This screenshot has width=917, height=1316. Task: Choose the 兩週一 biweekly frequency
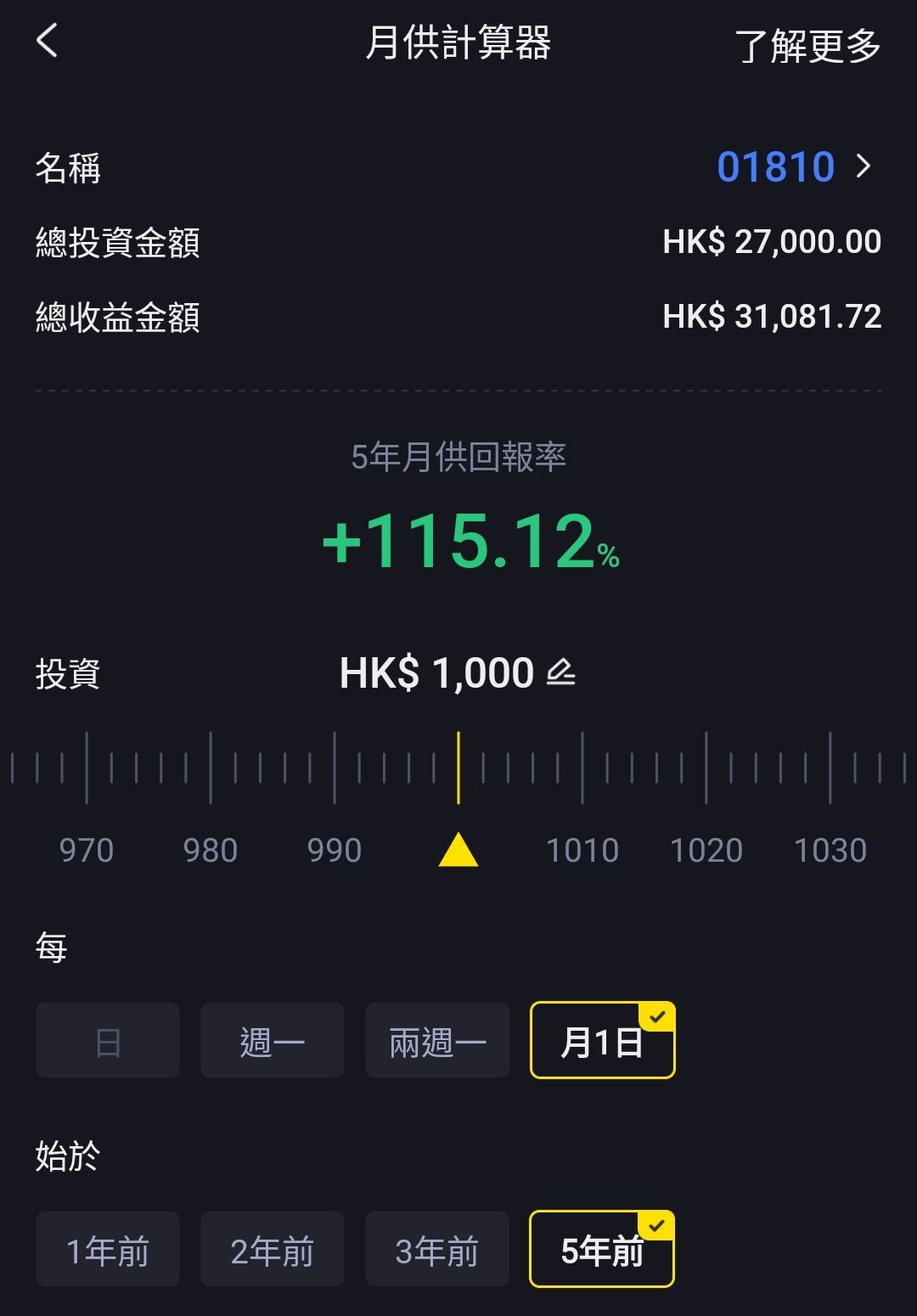[437, 1041]
